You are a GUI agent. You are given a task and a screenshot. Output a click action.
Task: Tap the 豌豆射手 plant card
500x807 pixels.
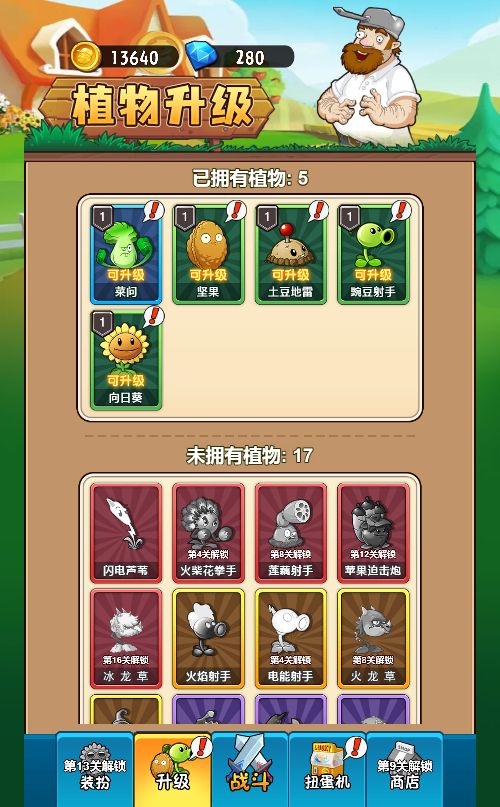373,254
